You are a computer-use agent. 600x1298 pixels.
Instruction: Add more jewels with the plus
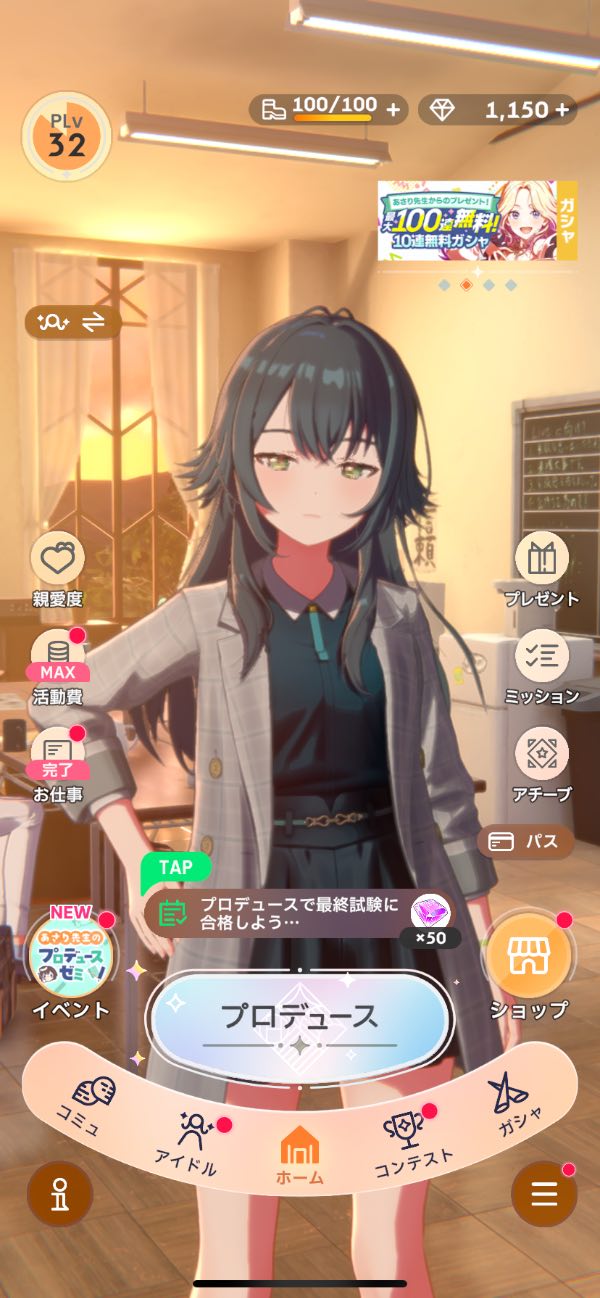click(563, 109)
